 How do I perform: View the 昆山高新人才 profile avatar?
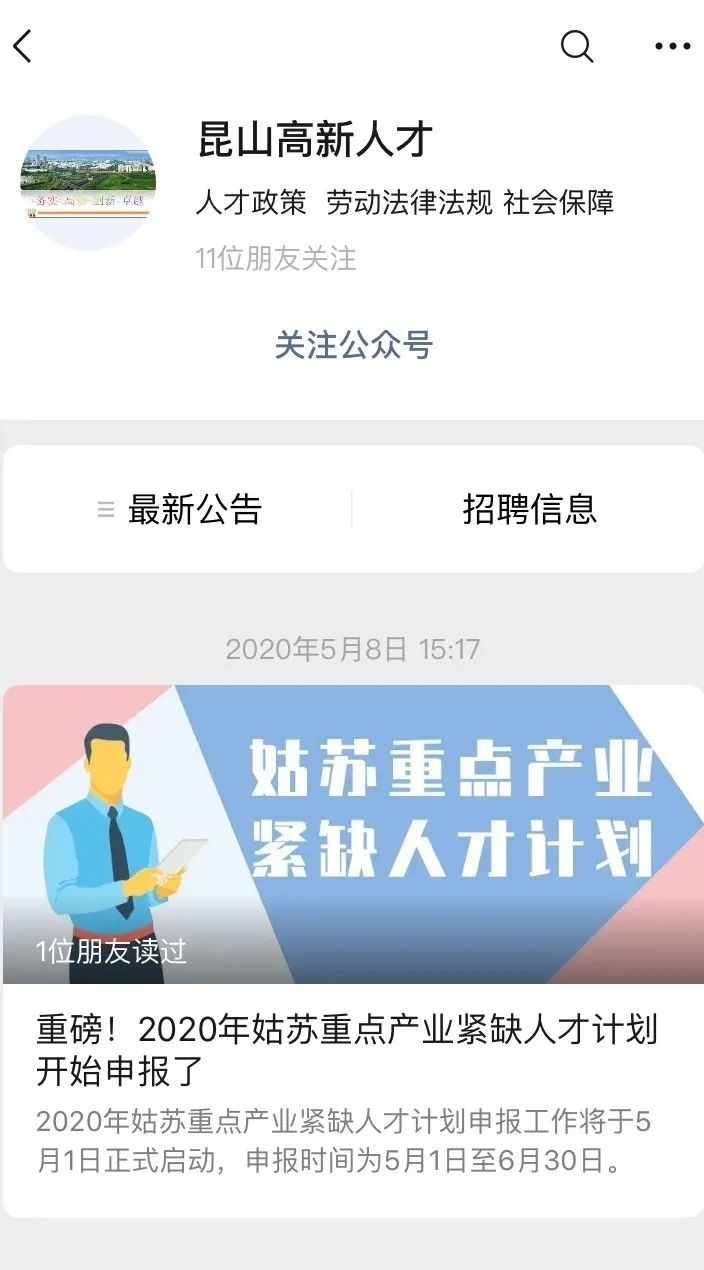click(x=88, y=183)
